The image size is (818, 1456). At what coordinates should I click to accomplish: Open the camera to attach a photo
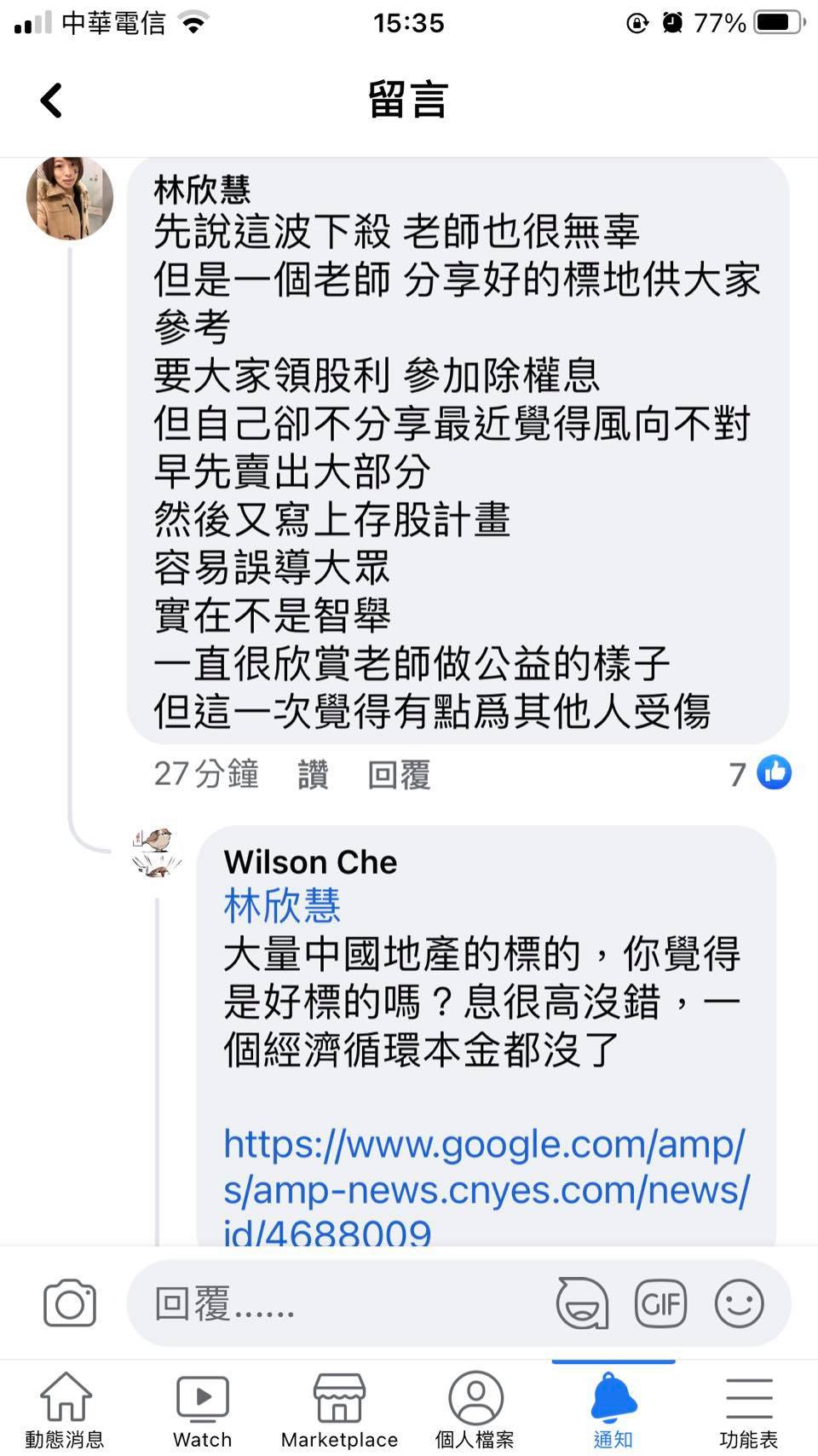click(70, 1303)
